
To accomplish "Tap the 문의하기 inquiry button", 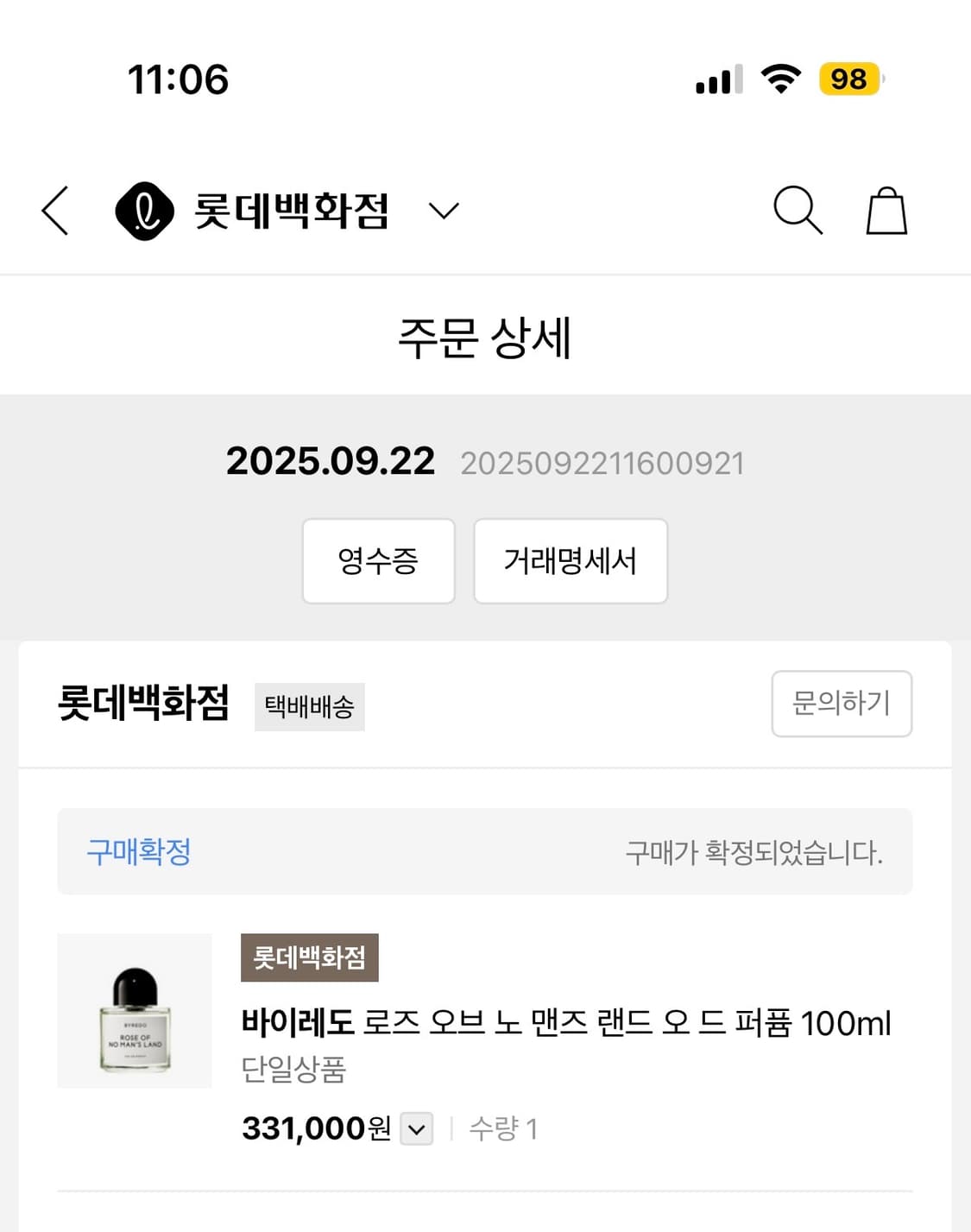I will coord(842,704).
